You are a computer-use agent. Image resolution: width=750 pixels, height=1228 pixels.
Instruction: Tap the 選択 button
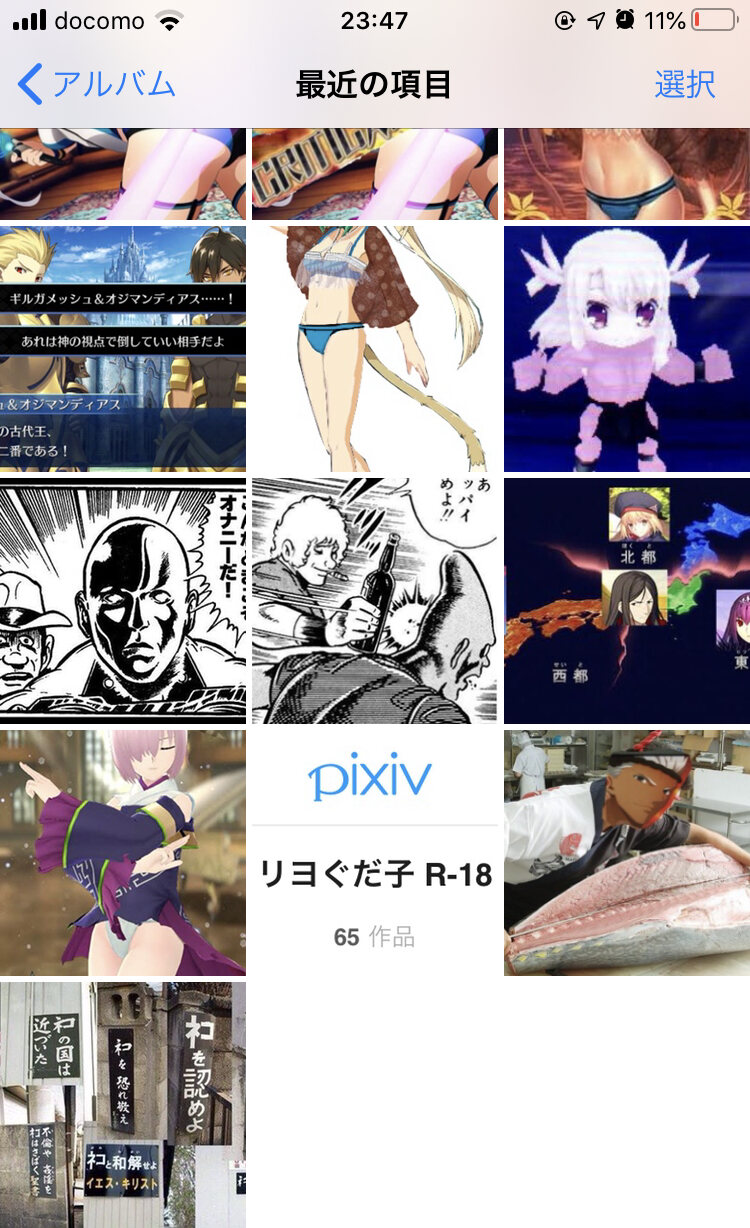685,84
